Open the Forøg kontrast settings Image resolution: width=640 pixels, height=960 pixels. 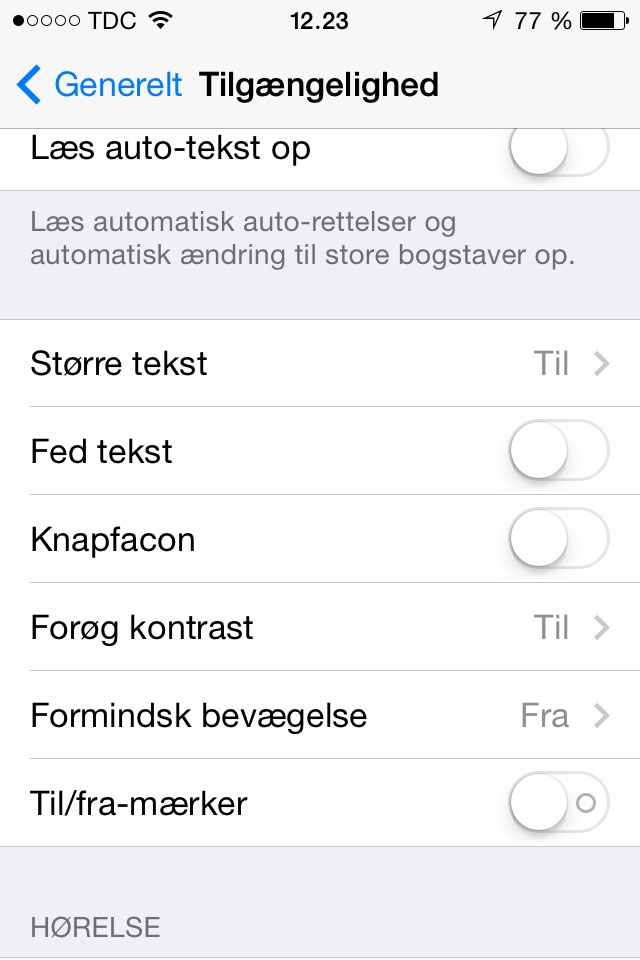(x=320, y=627)
